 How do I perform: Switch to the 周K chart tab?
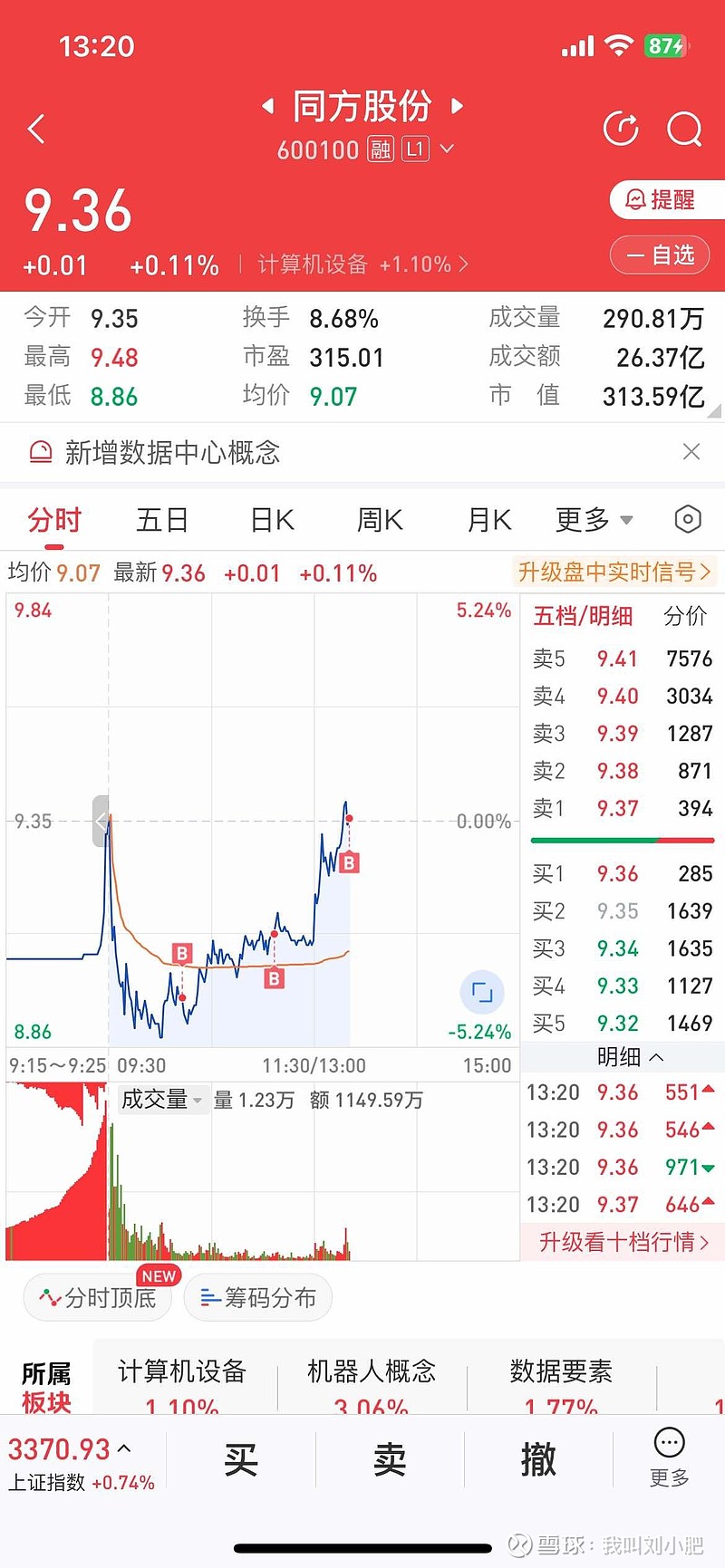(380, 520)
